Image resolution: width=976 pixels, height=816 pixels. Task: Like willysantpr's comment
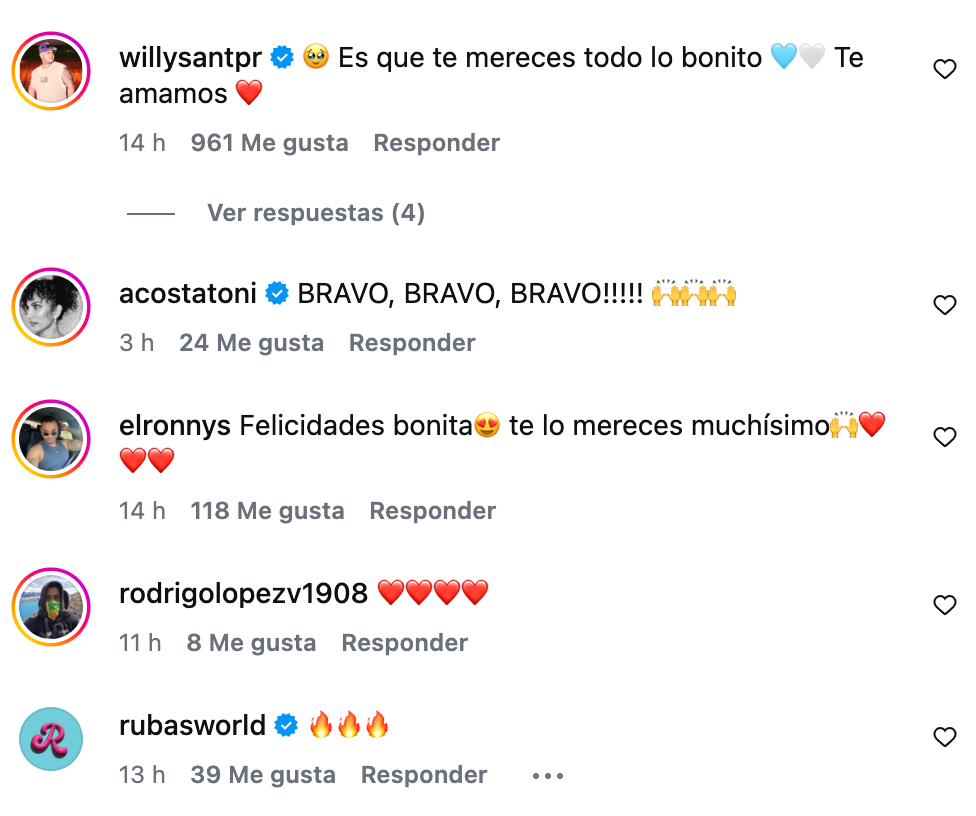pos(944,69)
